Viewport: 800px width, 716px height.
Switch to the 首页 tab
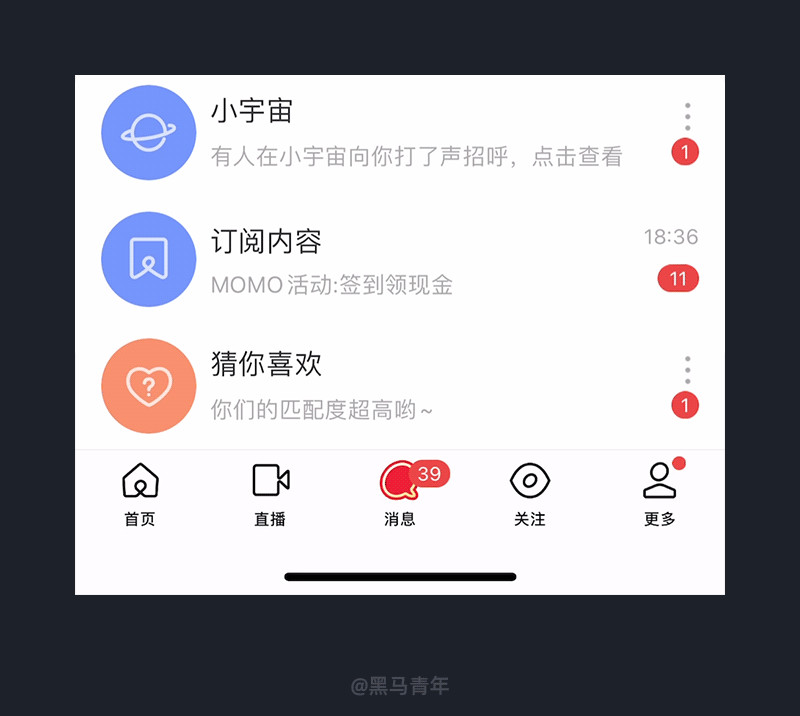(140, 494)
